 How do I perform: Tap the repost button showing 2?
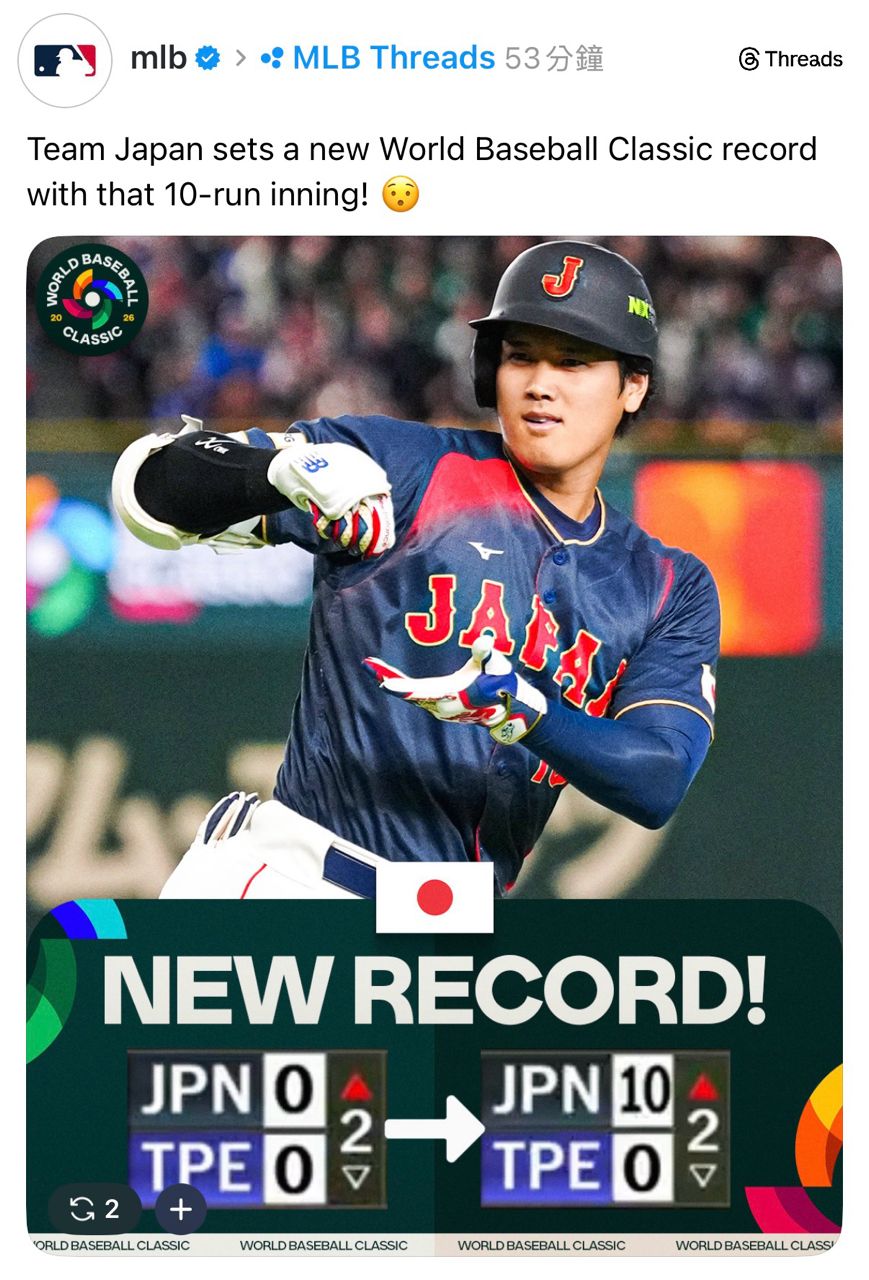(x=96, y=1209)
